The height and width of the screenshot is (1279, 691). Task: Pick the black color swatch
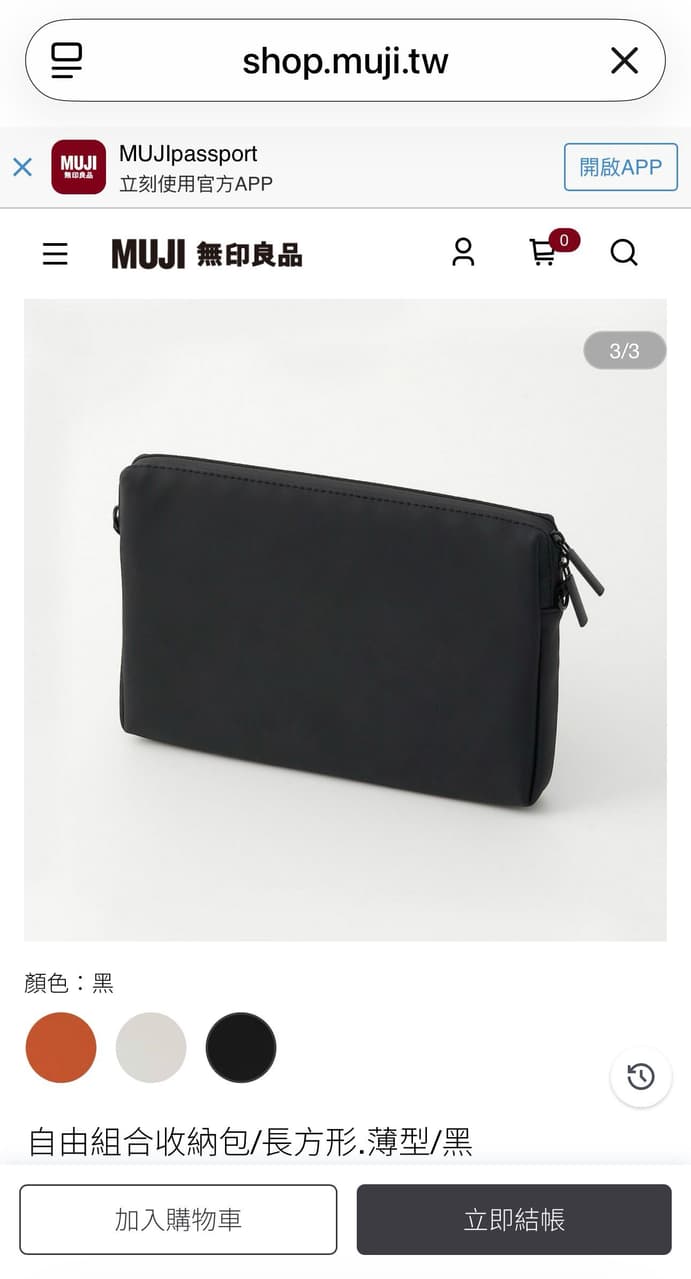241,1047
